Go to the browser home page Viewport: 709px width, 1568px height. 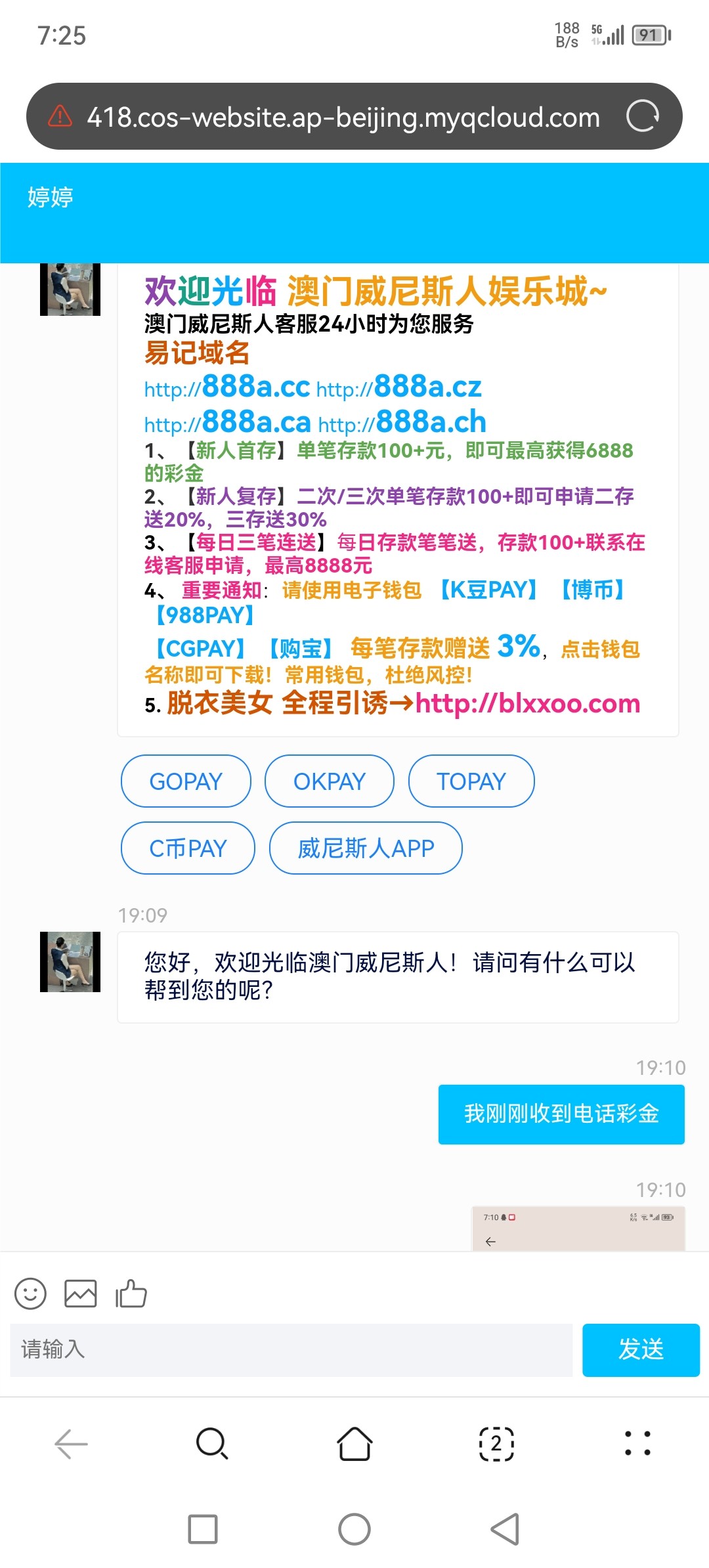coord(354,1444)
